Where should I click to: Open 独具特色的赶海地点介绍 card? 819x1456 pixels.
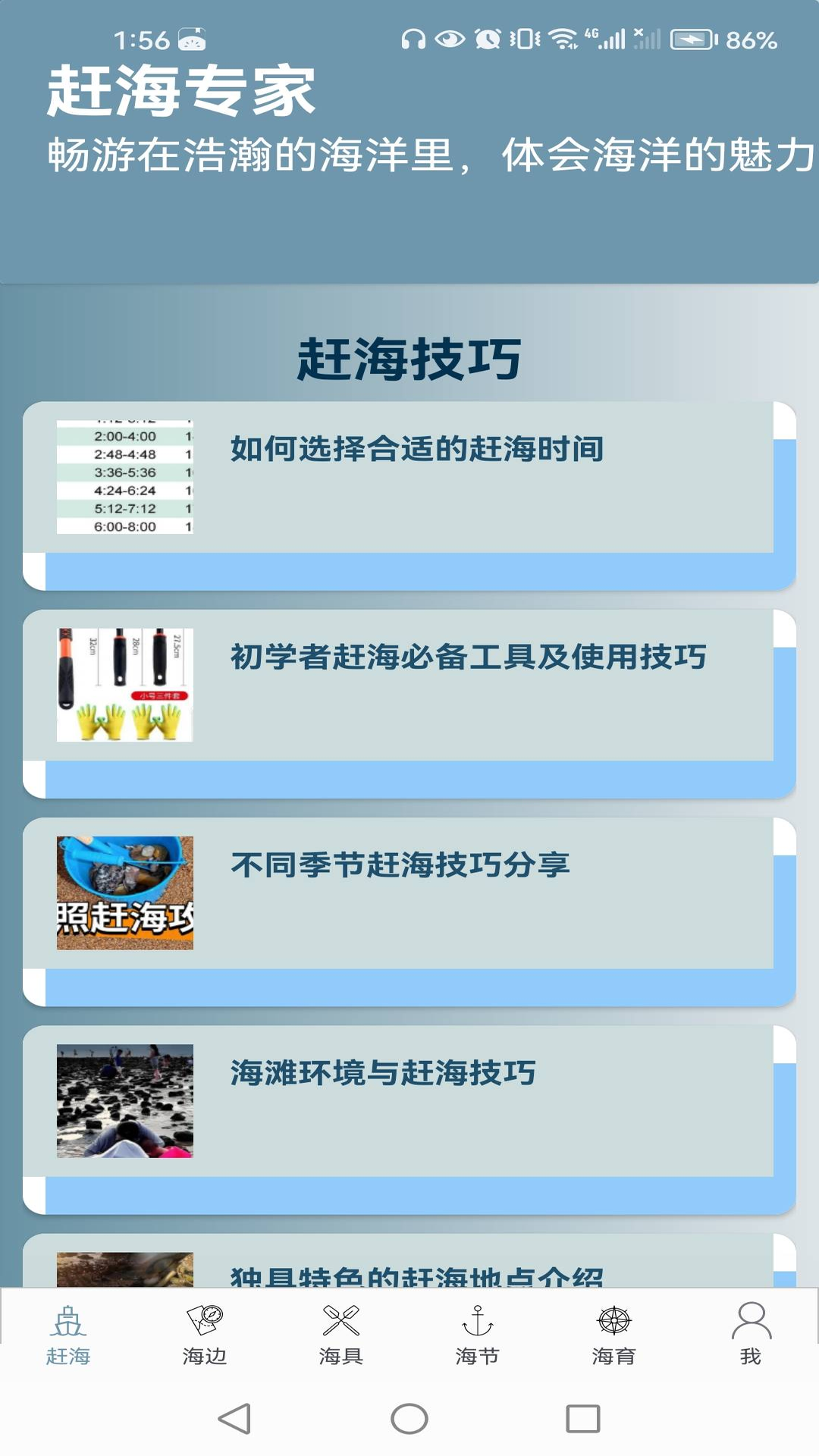[x=409, y=1262]
